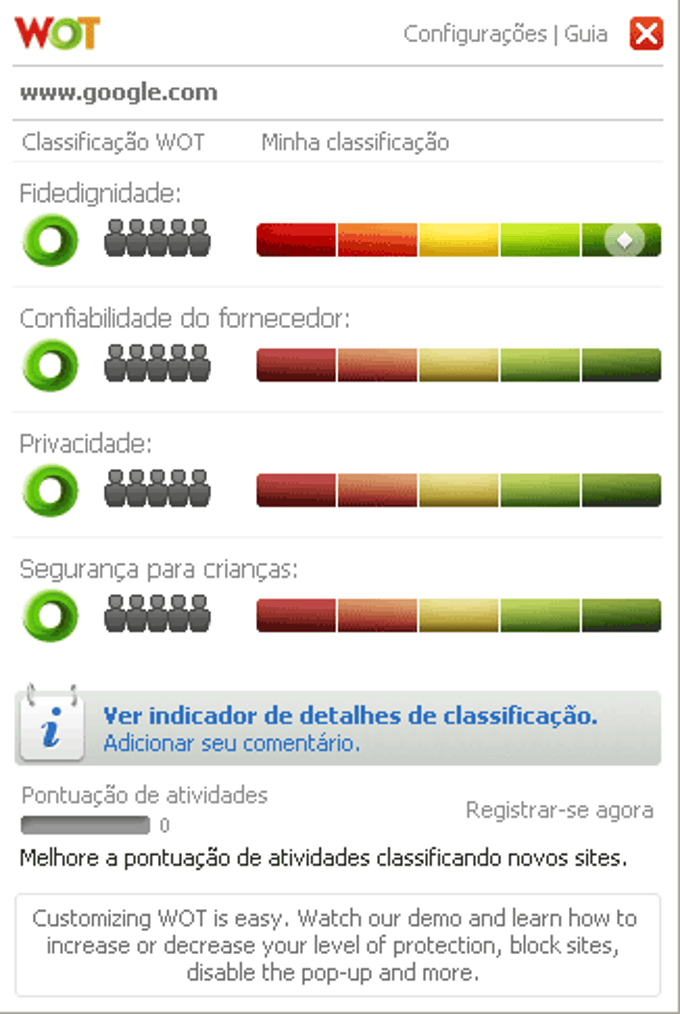Set my Fidedignidade rating on the color bar
The height and width of the screenshot is (1014, 680).
[459, 240]
